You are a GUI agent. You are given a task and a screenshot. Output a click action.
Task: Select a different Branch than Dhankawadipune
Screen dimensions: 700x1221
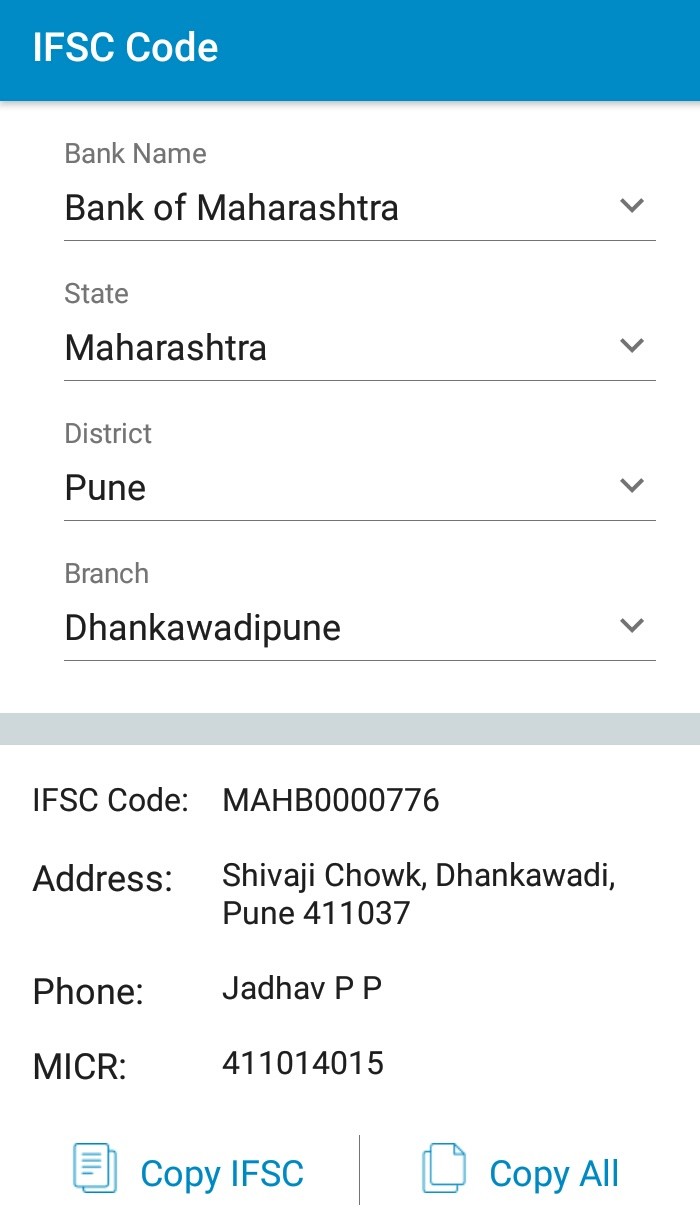click(x=358, y=627)
